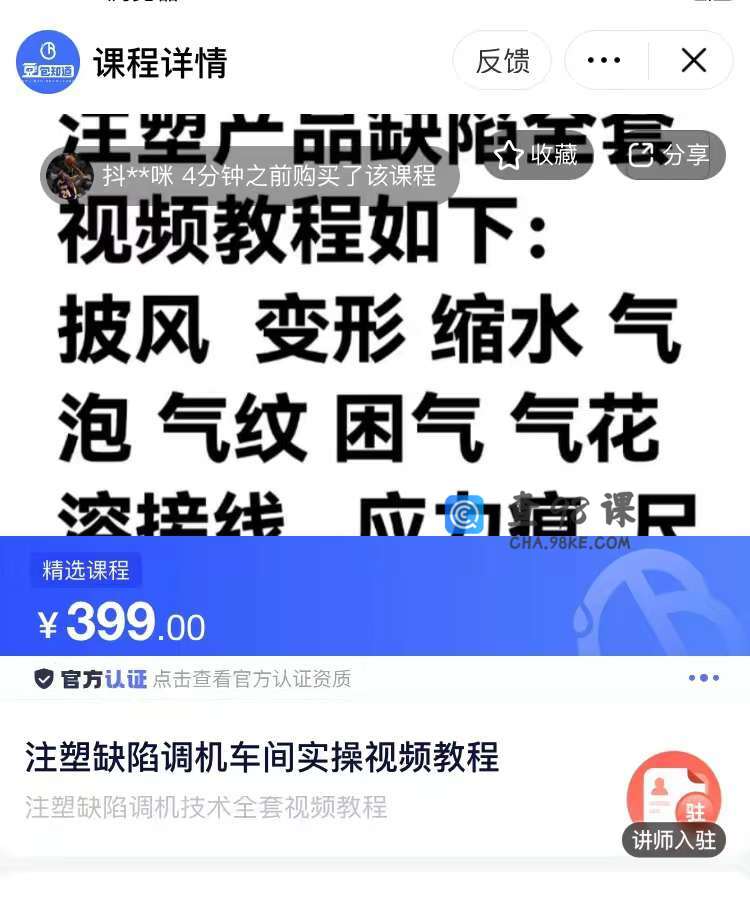Image resolution: width=750 pixels, height=908 pixels.
Task: Open the blue three-dot options
Action: (703, 678)
